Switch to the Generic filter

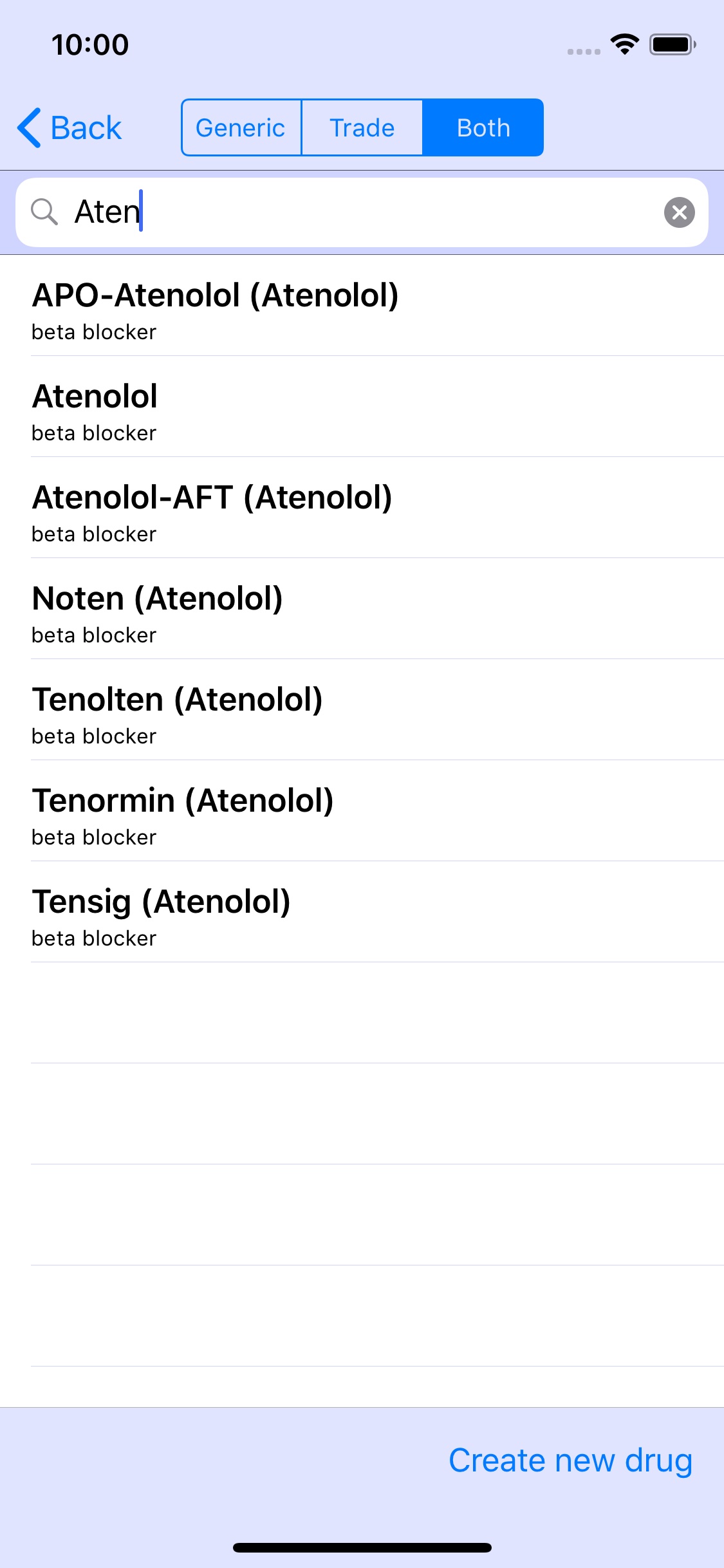pos(241,127)
